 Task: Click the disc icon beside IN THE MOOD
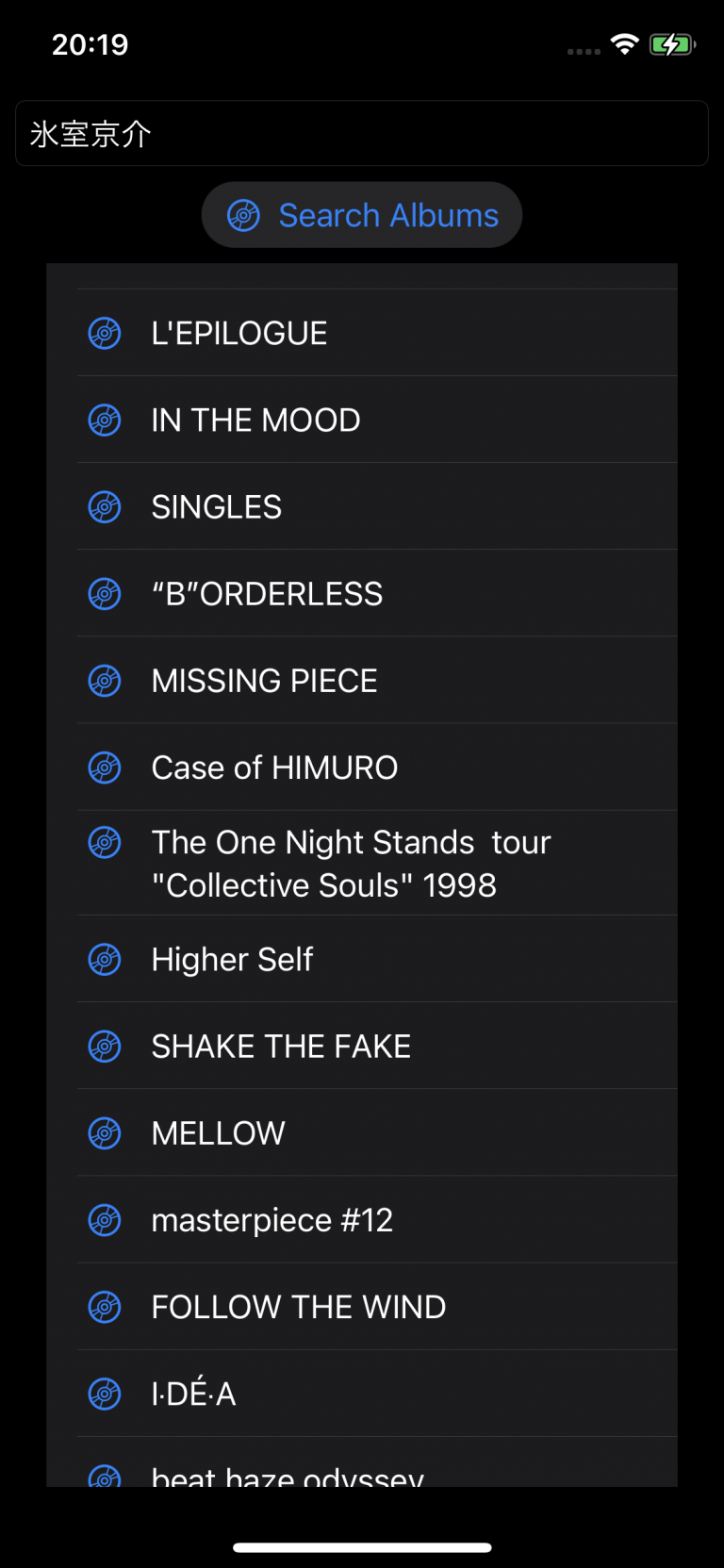[105, 420]
